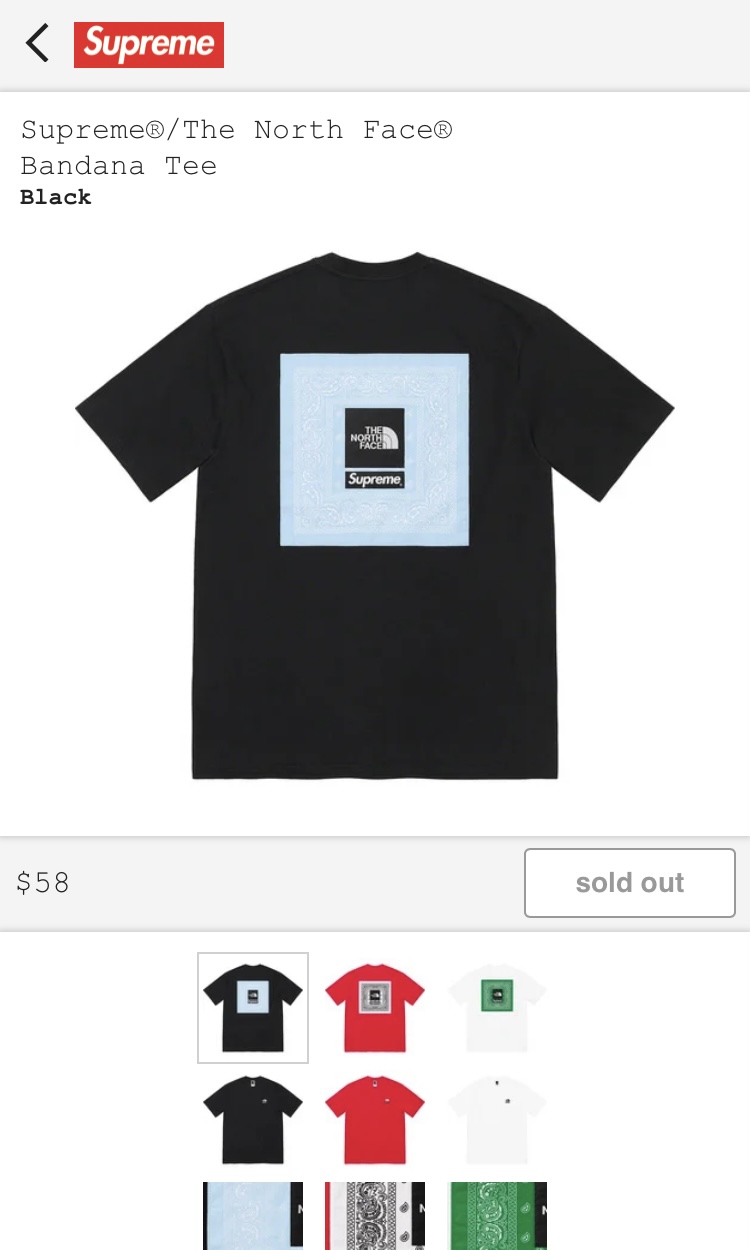Open the Supreme logo home link
750x1250 pixels.
coord(149,45)
